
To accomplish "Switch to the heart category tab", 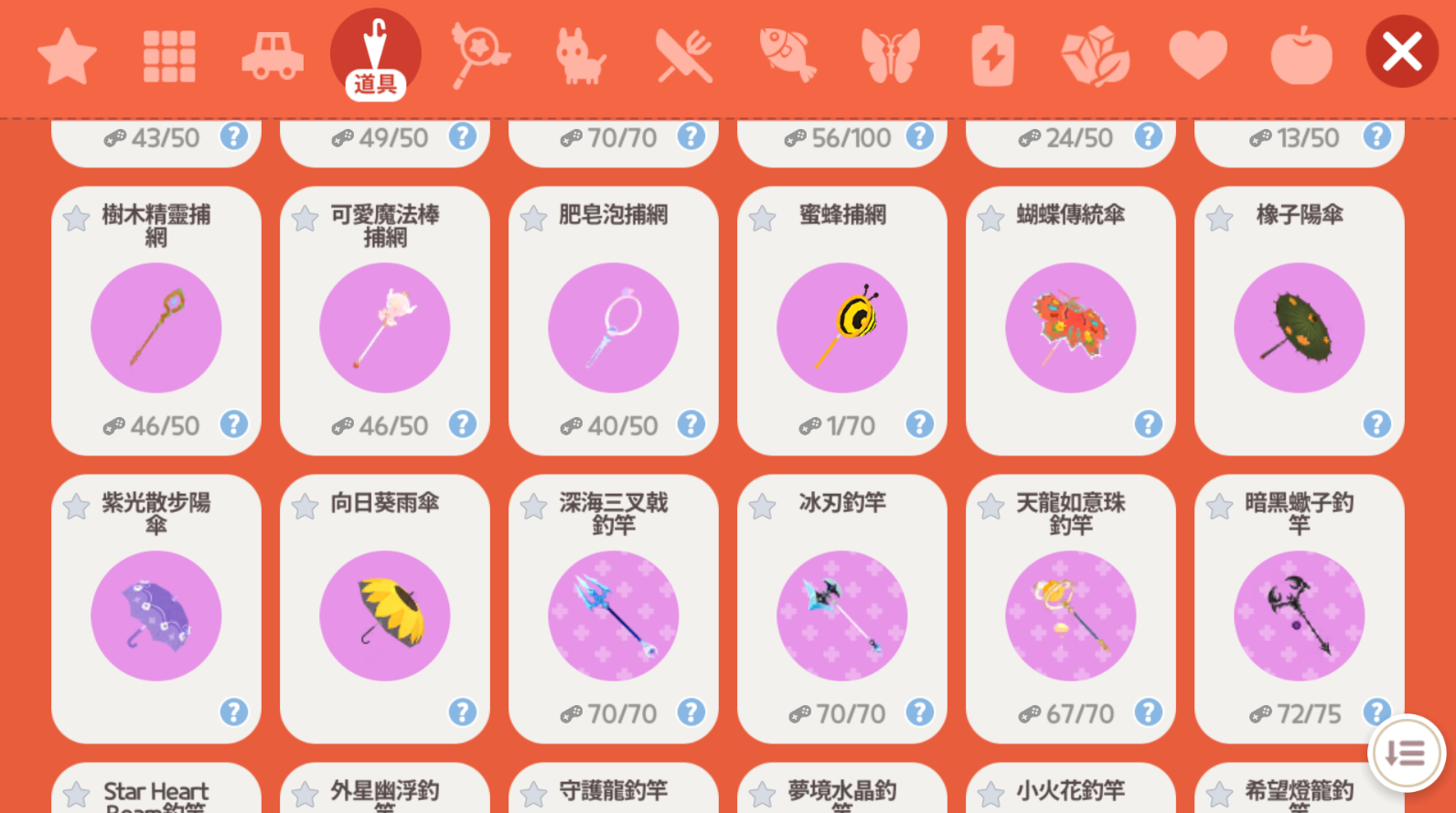I will point(1197,55).
